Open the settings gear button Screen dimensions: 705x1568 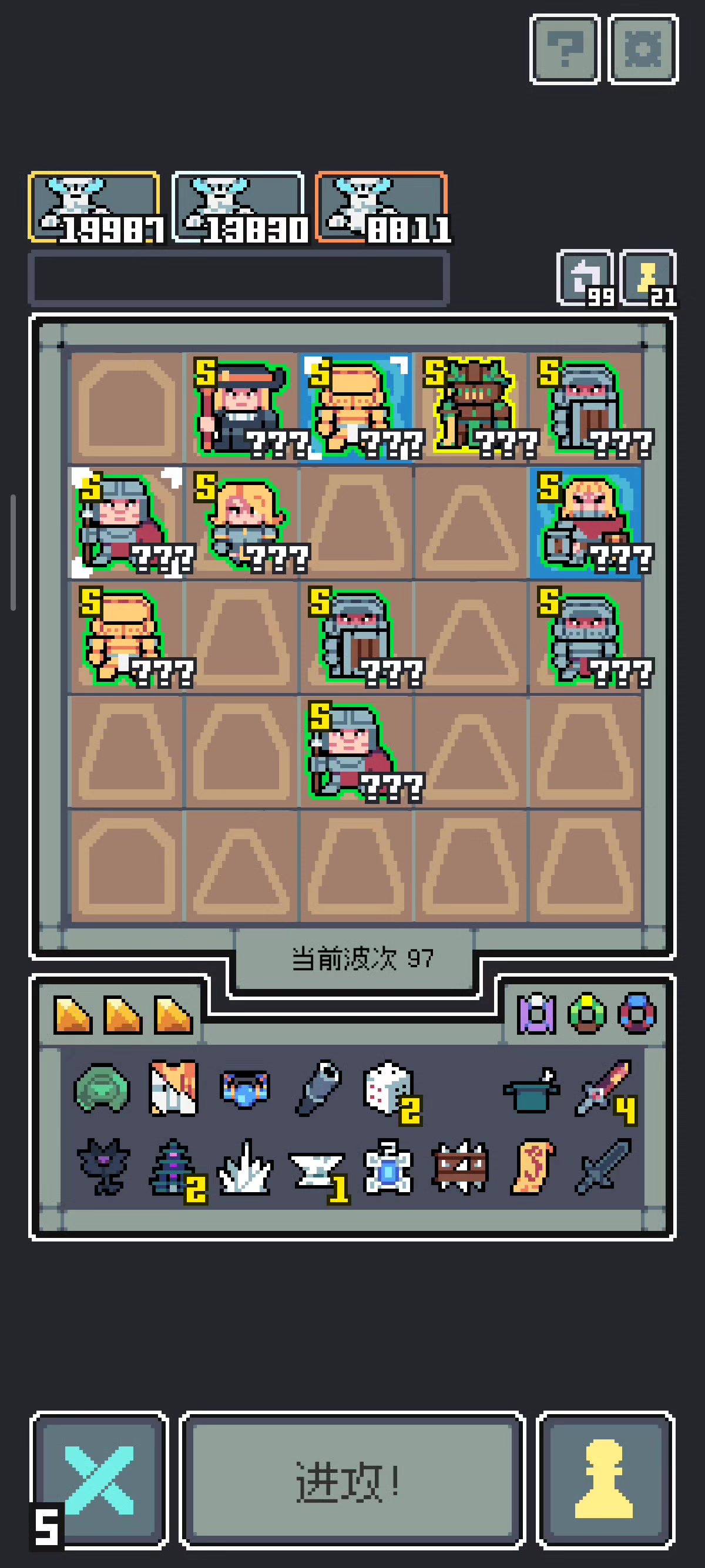point(643,49)
